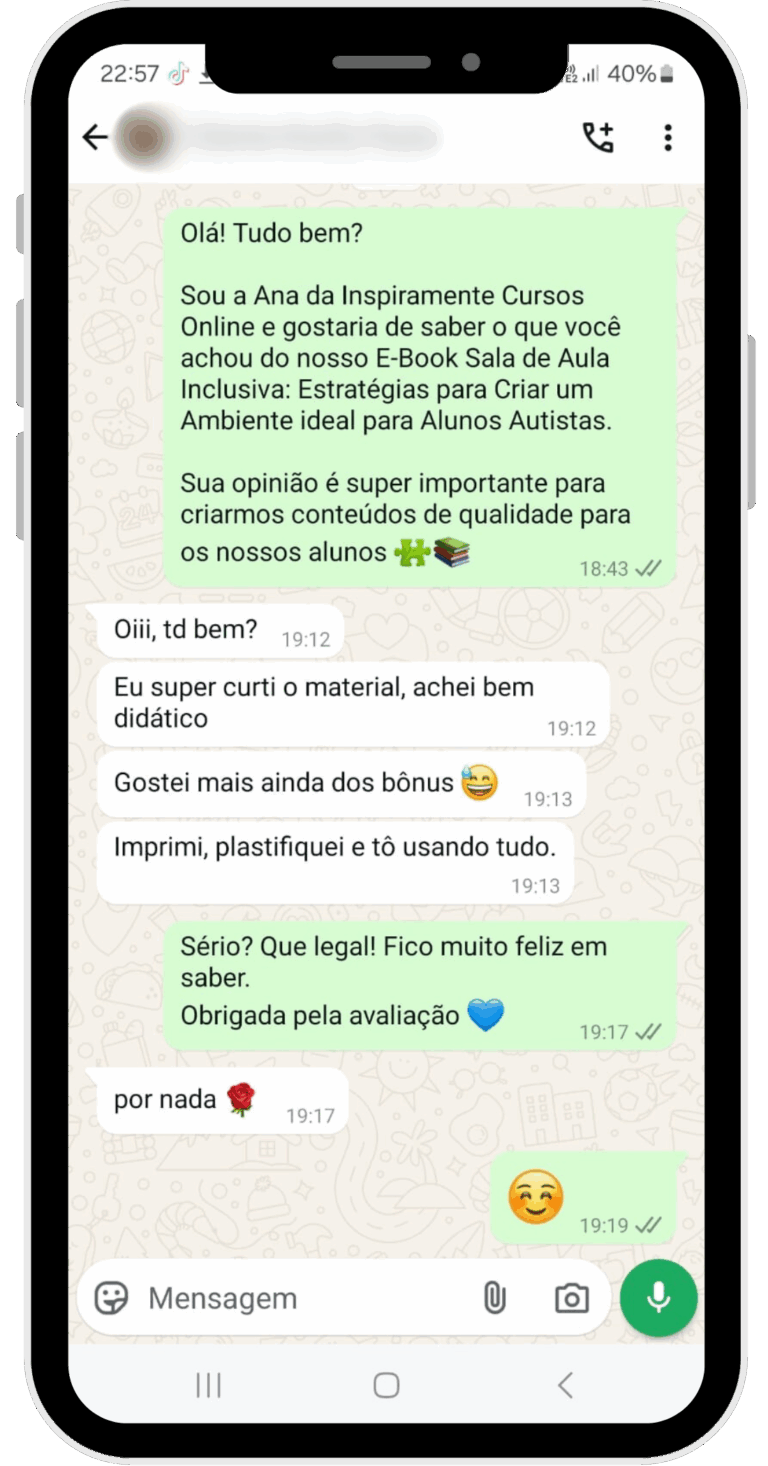Go back to the chat list

[95, 138]
